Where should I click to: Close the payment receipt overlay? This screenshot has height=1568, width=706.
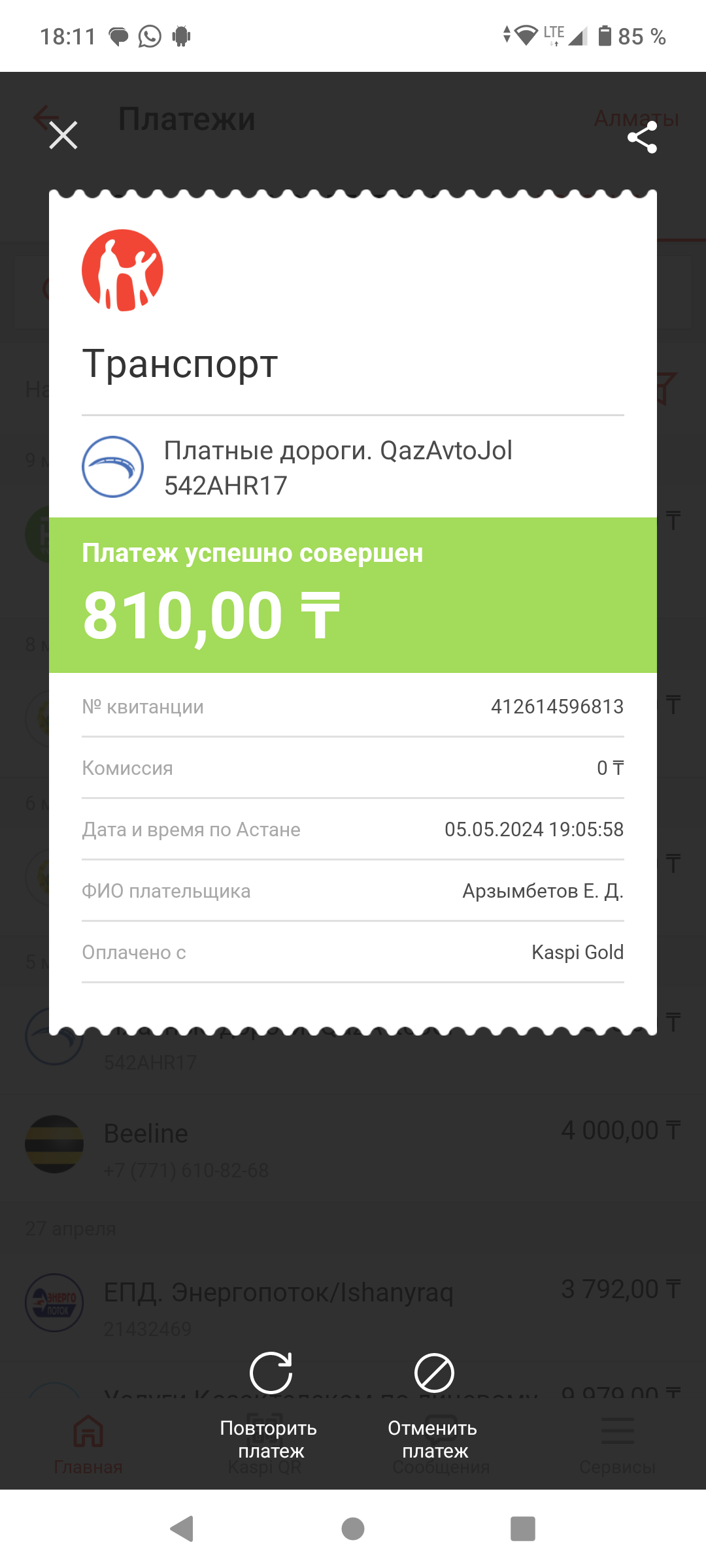(63, 135)
